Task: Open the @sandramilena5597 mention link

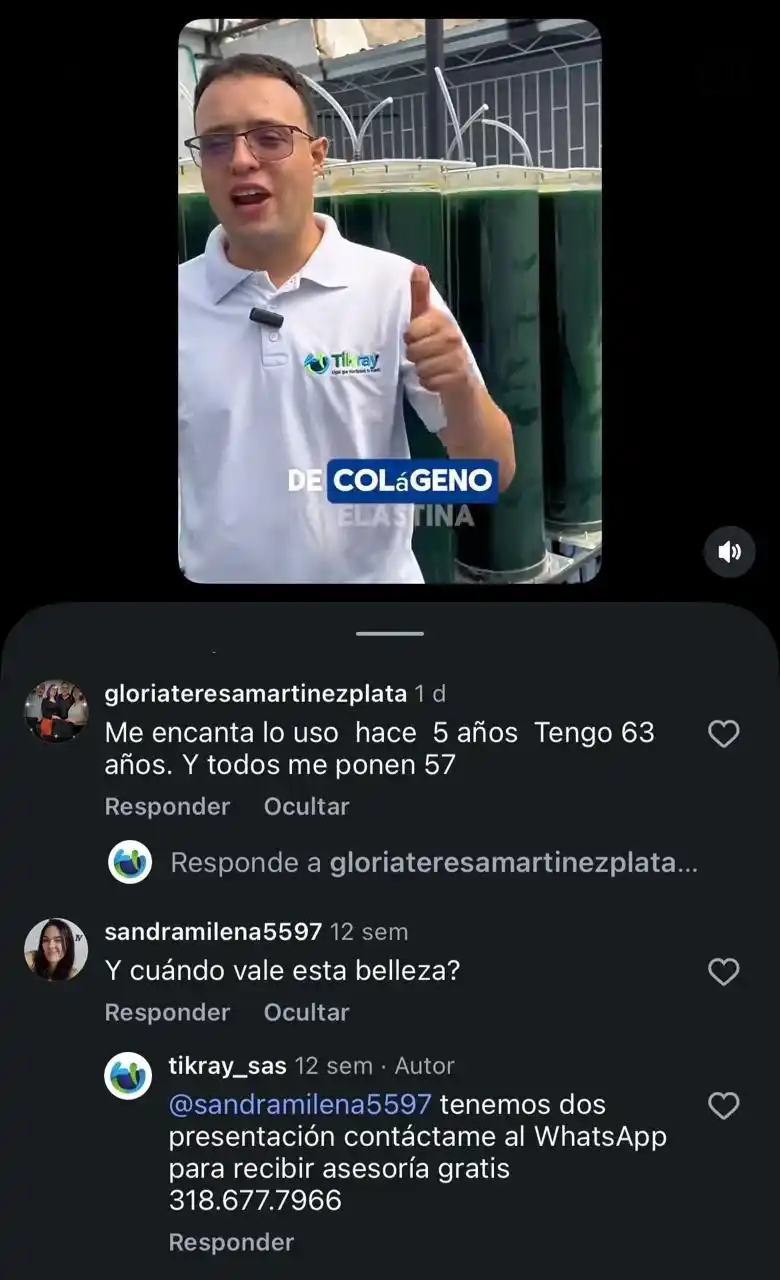Action: (x=300, y=1105)
